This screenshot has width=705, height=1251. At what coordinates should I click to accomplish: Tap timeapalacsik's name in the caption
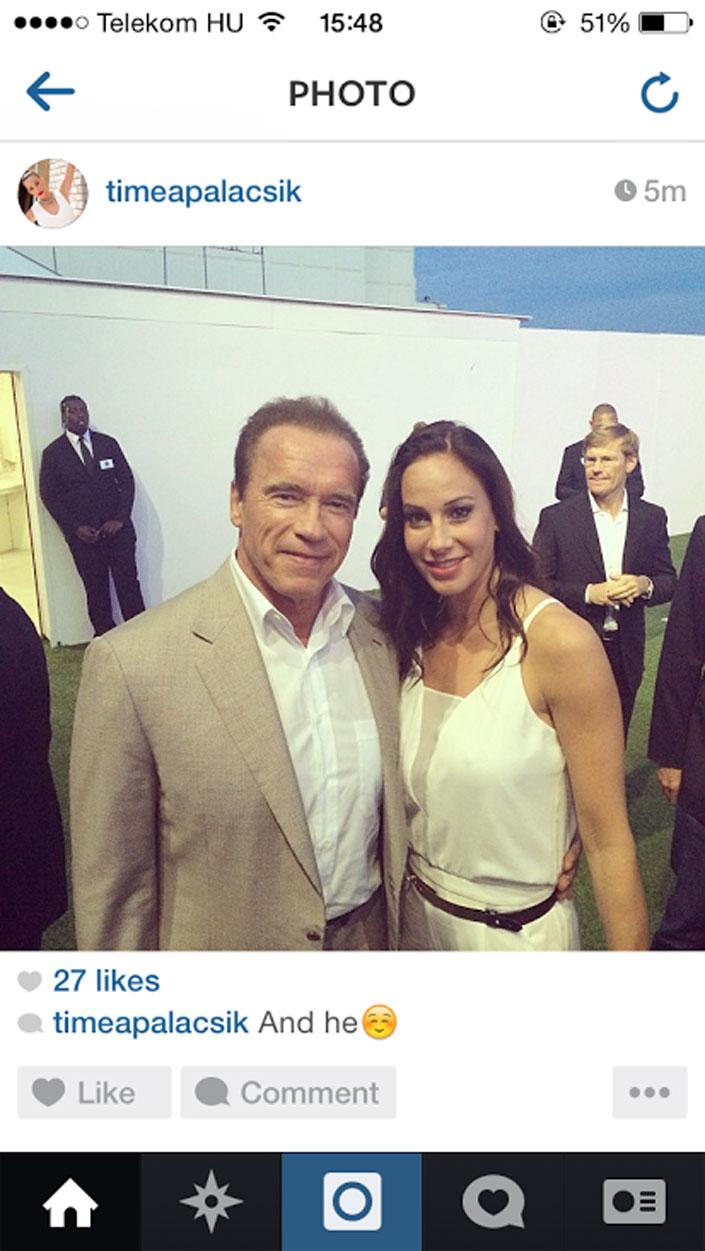(x=150, y=1023)
